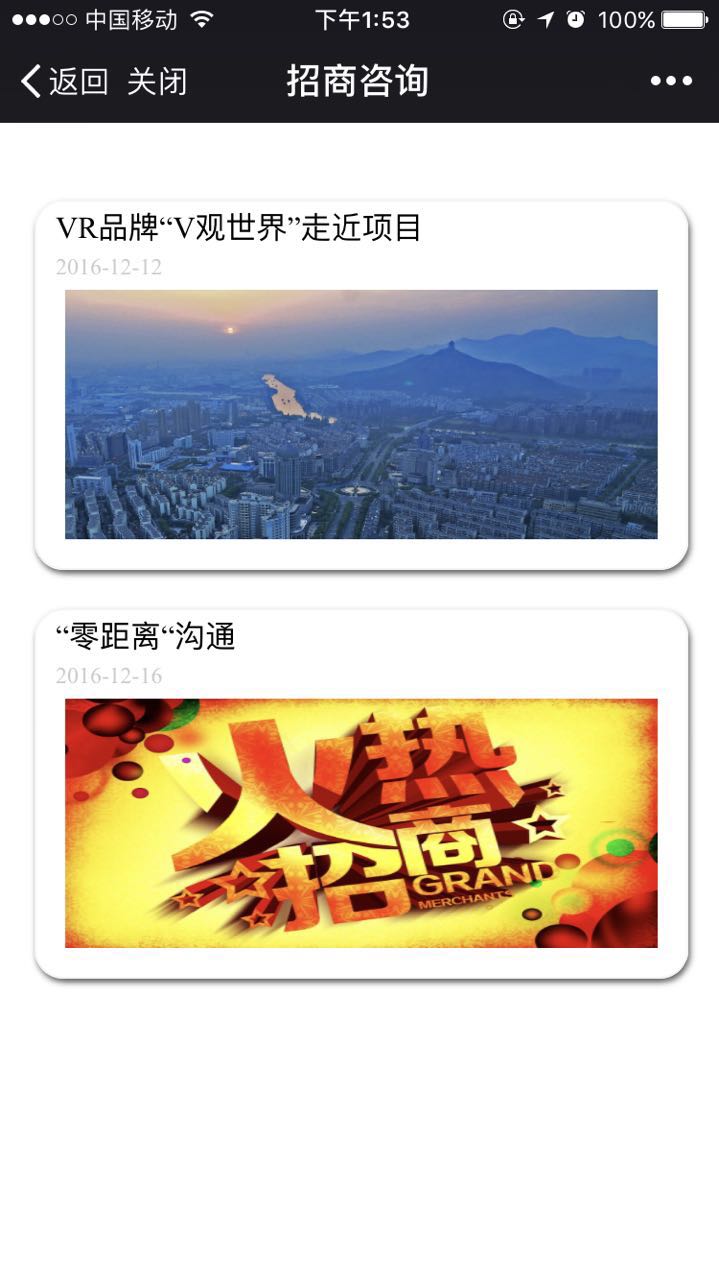Go back using the 返回 arrow
The width and height of the screenshot is (719, 1280).
(x=62, y=81)
